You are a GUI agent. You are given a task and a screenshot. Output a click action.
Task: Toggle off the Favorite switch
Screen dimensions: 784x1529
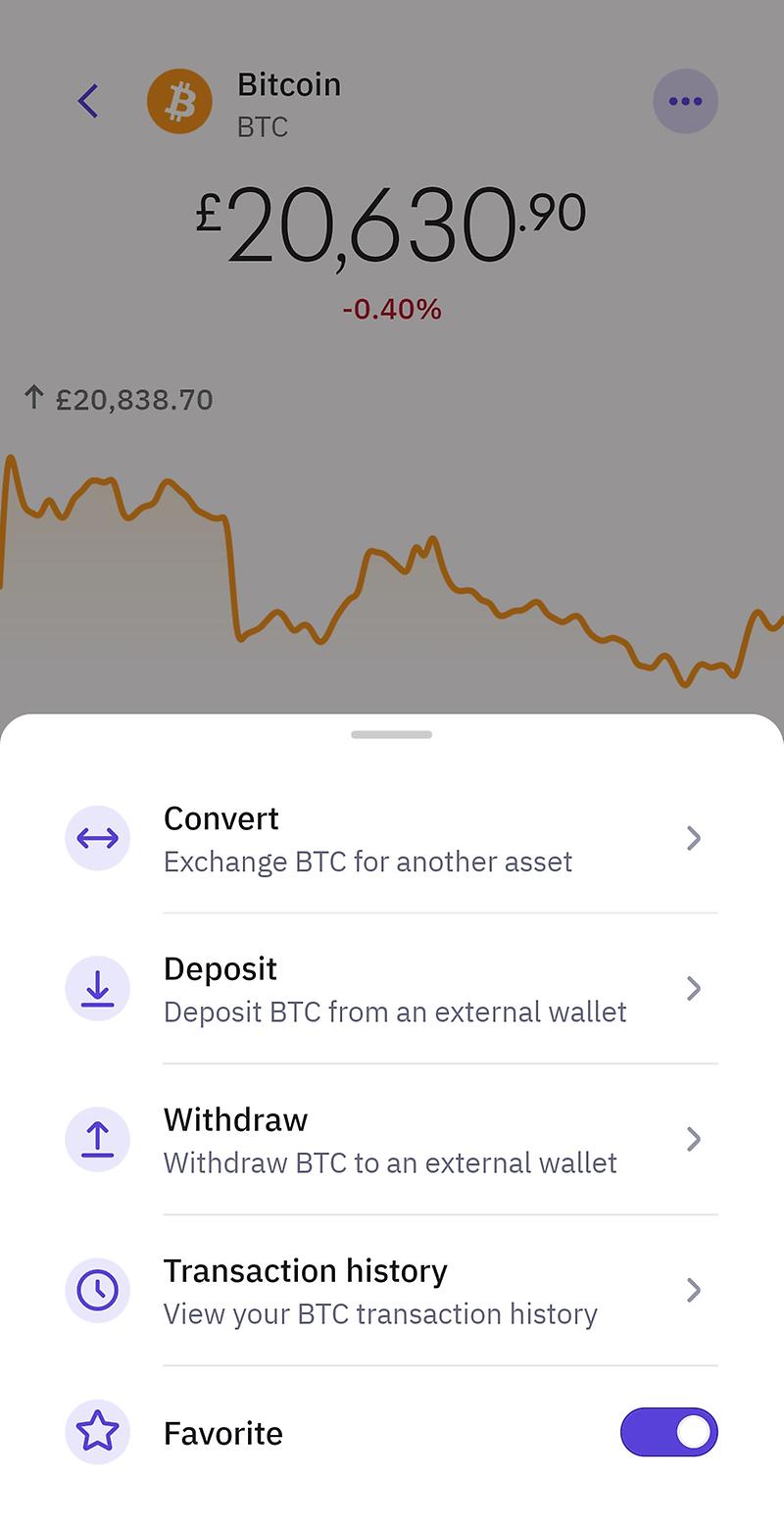click(x=669, y=1433)
